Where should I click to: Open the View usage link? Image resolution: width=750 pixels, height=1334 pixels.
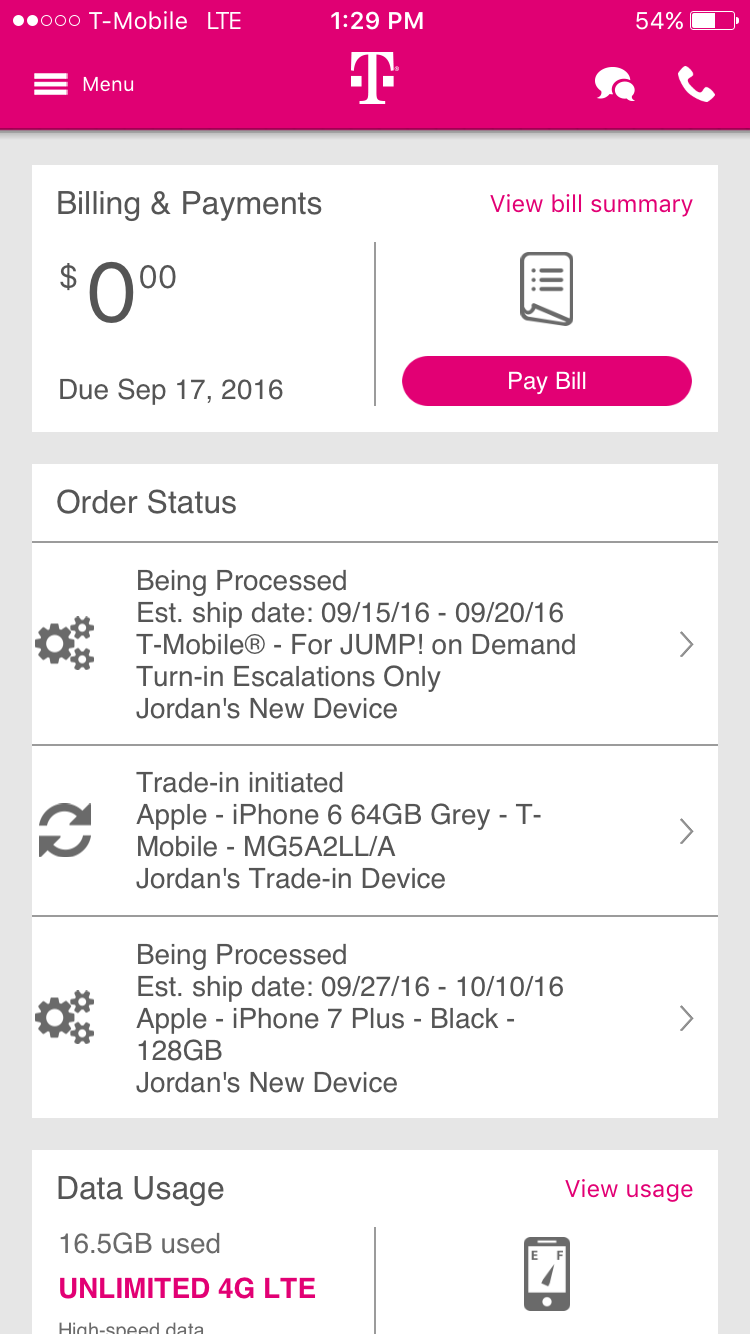(x=629, y=1189)
